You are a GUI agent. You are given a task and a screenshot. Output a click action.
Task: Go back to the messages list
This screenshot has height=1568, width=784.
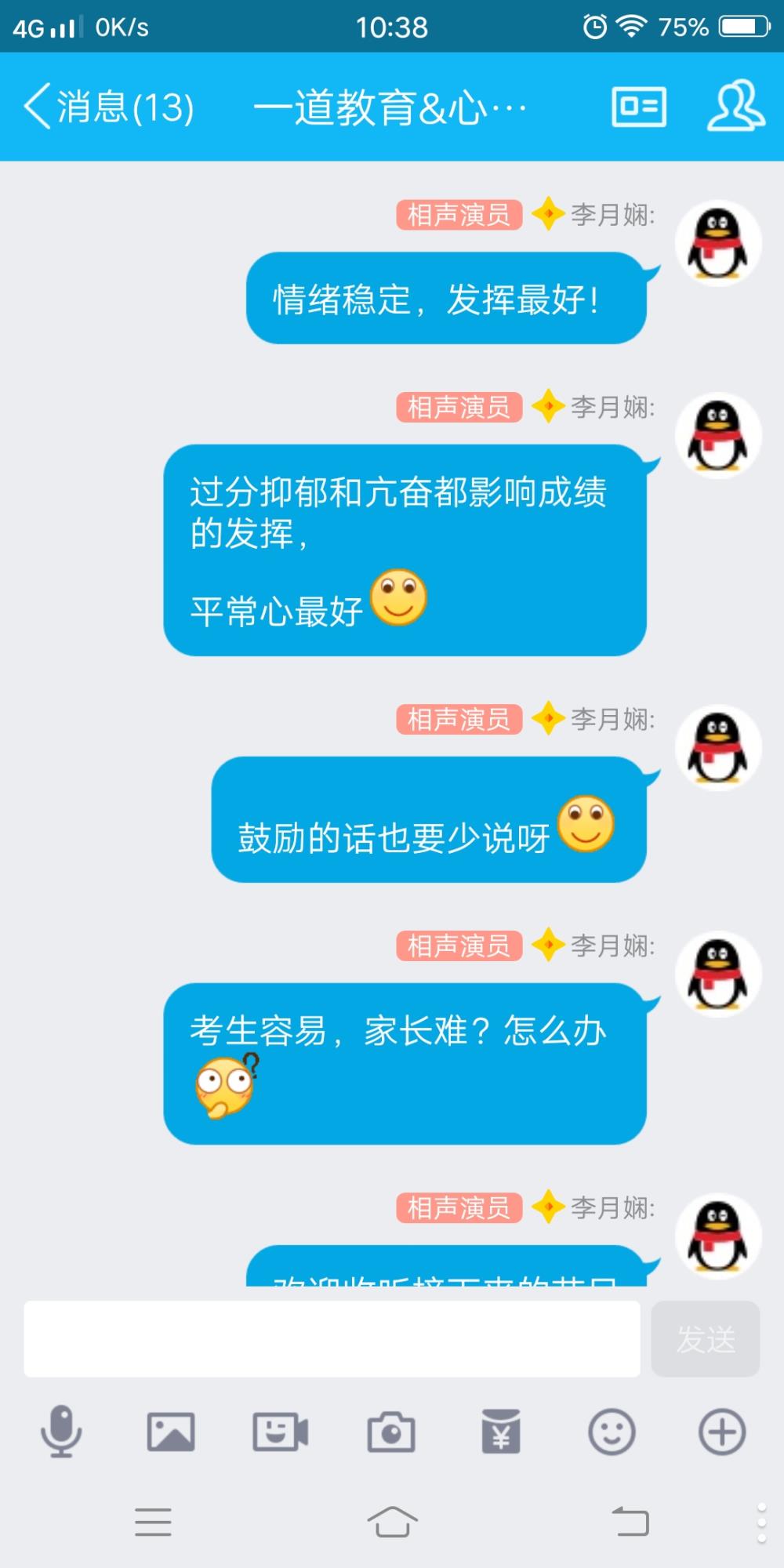pos(109,107)
